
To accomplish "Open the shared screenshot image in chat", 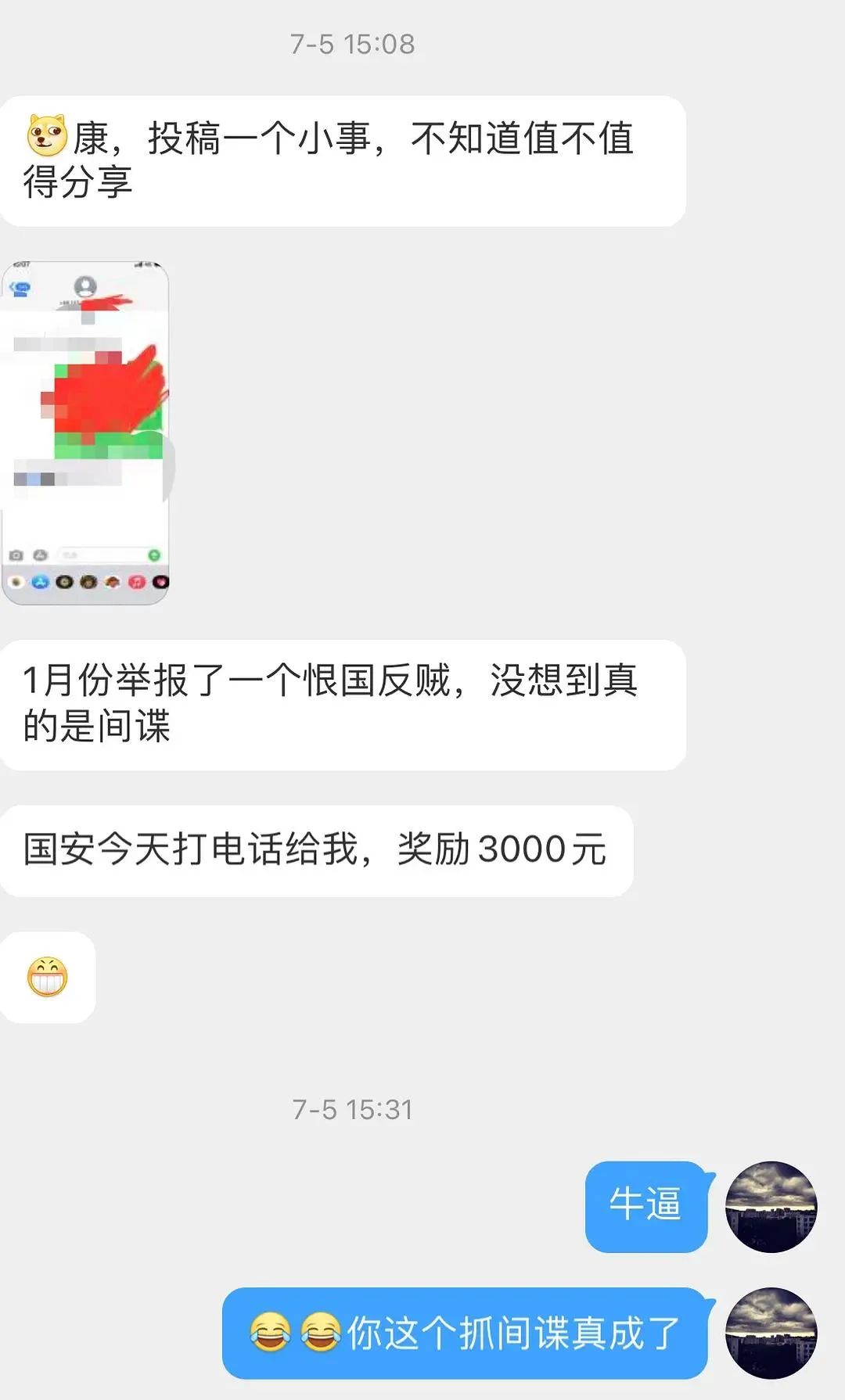I will pos(86,433).
